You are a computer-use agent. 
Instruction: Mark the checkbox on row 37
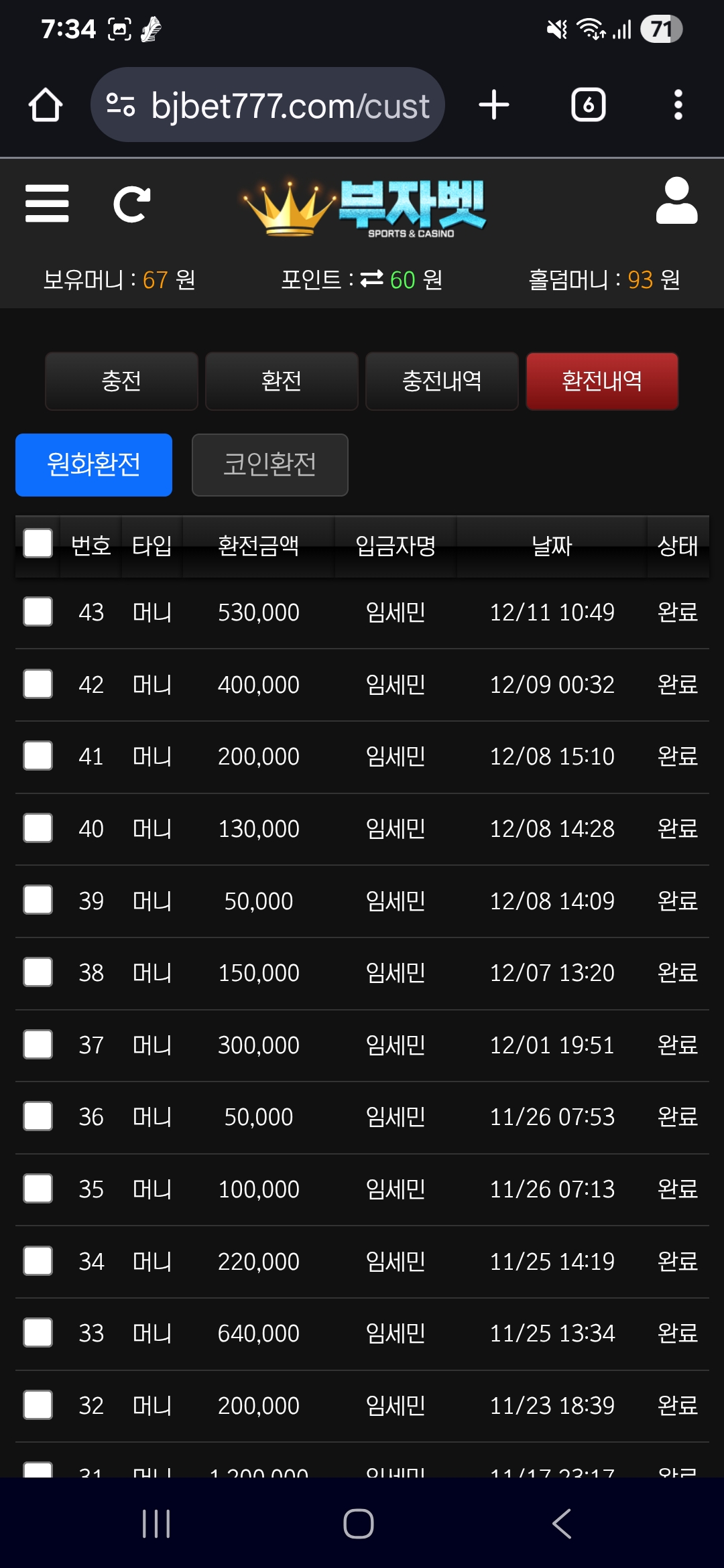(x=38, y=1045)
